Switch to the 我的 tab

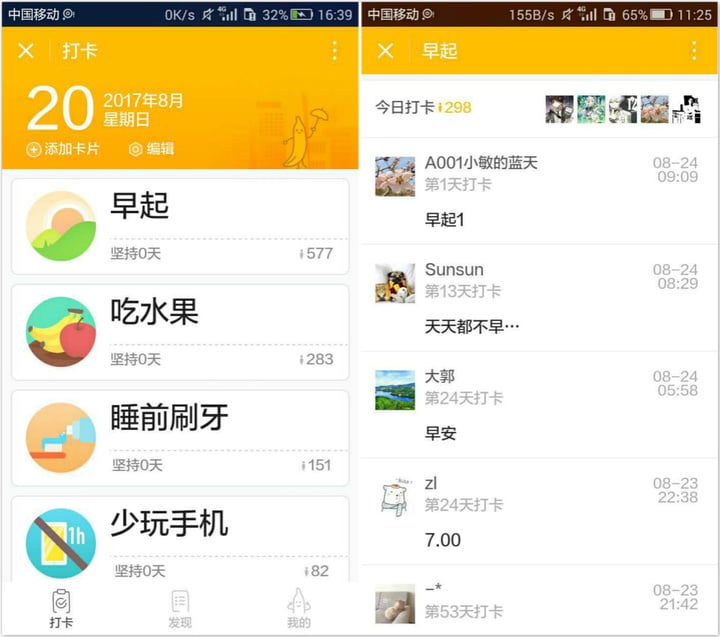coord(298,608)
